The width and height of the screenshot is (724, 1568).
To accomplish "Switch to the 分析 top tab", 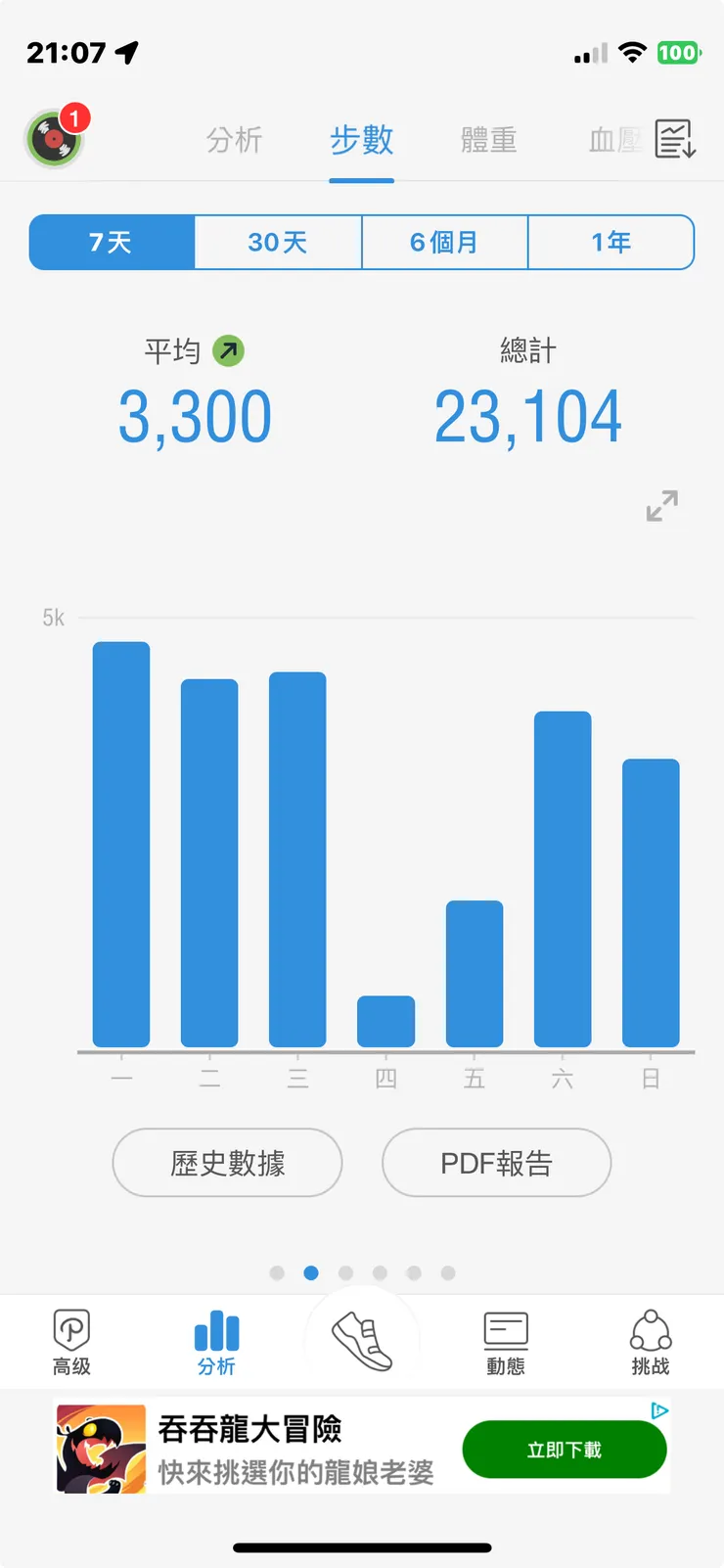I will click(234, 140).
